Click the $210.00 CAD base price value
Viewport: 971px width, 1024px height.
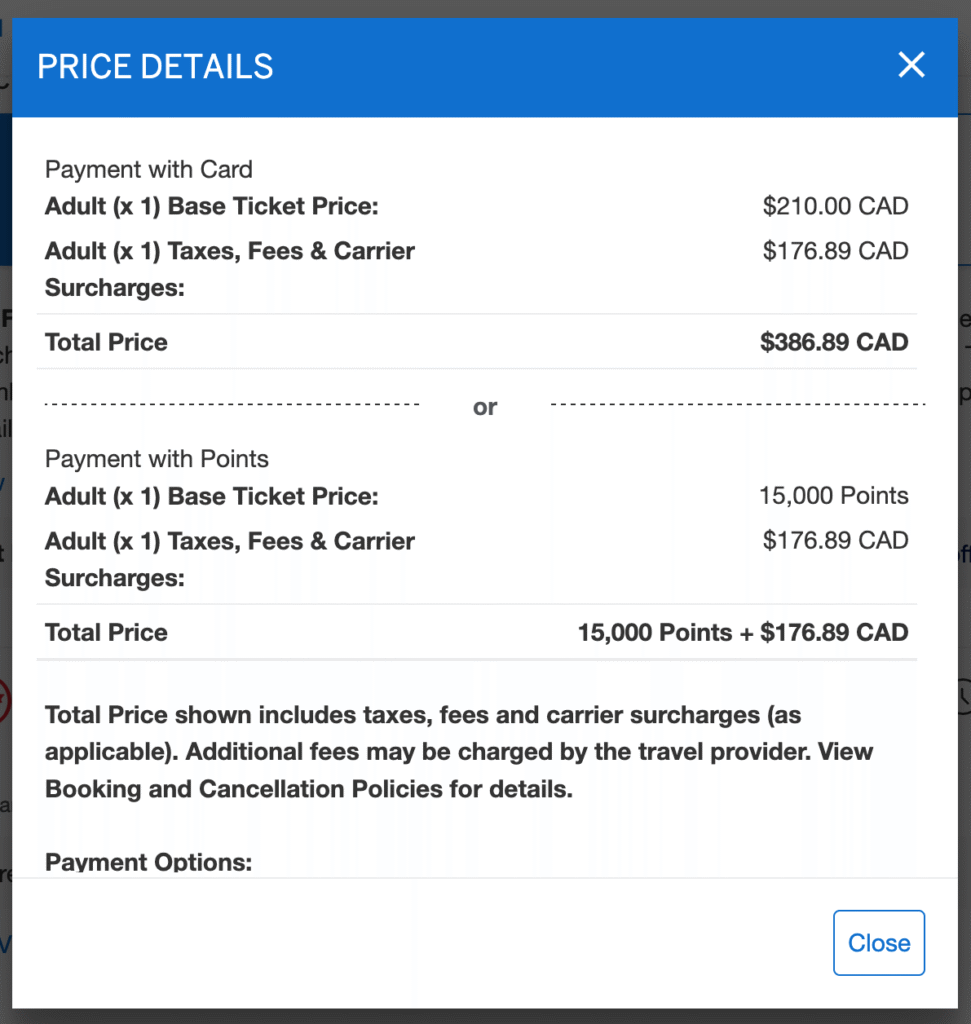point(836,206)
